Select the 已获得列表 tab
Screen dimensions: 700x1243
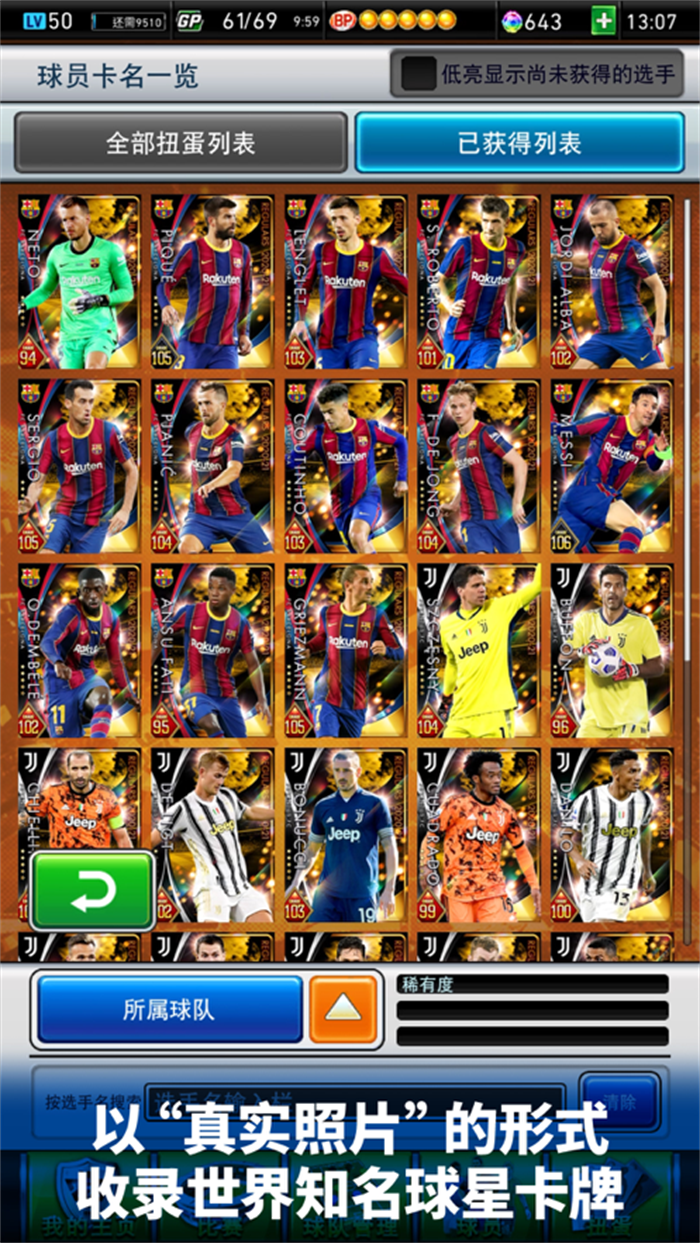tap(519, 143)
